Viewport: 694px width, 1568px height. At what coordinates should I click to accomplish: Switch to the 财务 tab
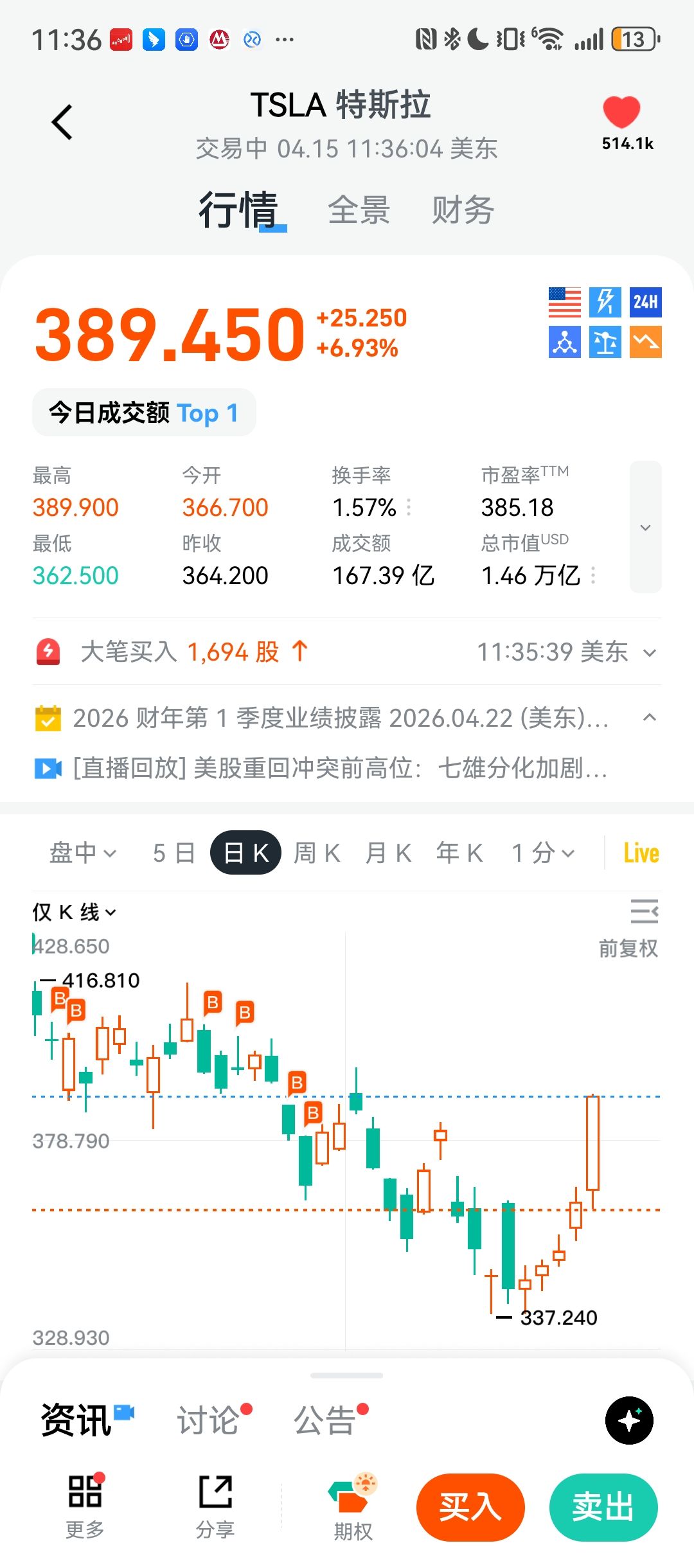point(463,210)
